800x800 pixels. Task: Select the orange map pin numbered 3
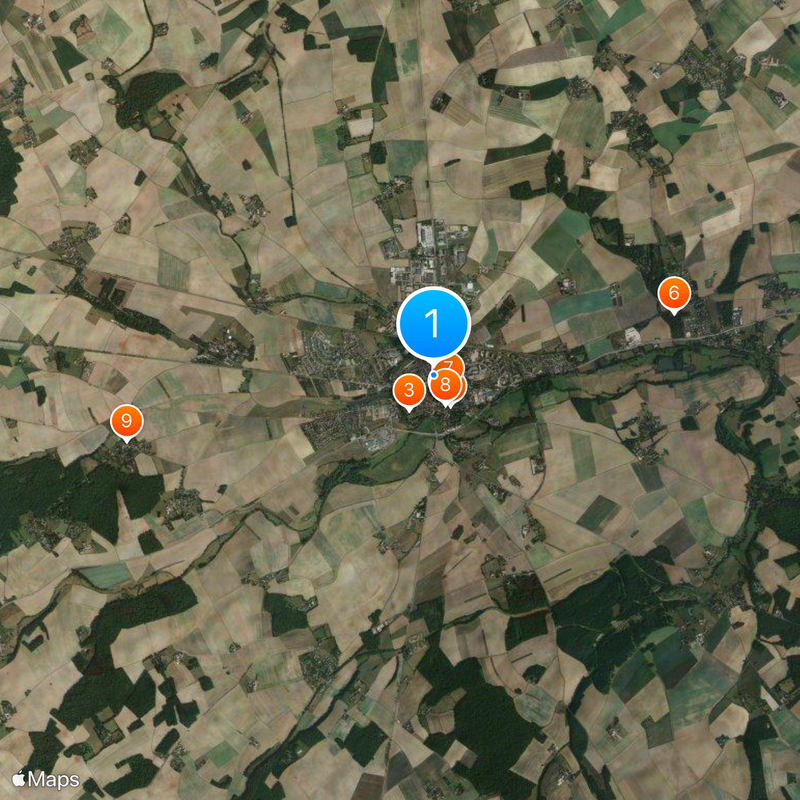coord(408,390)
